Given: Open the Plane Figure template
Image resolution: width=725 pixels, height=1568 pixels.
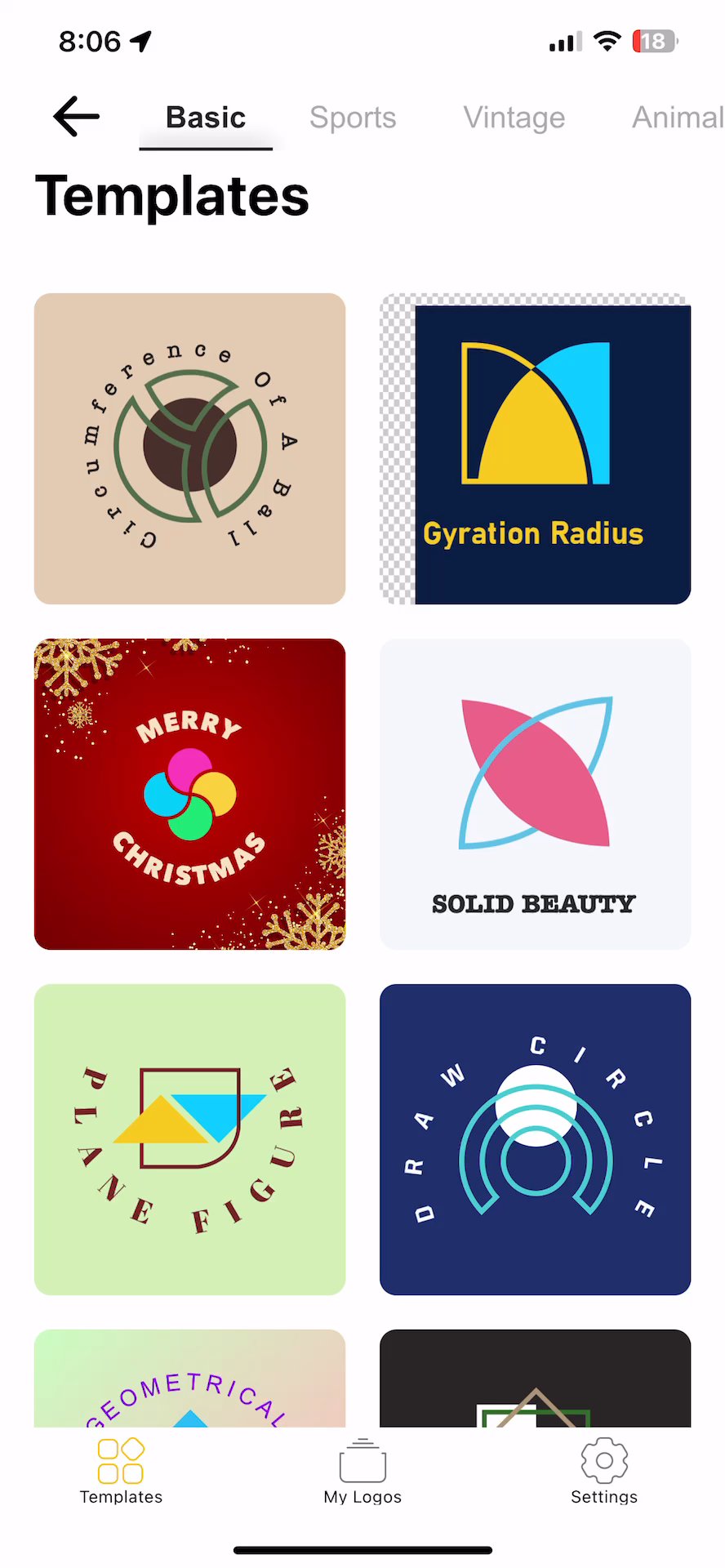Looking at the screenshot, I should pyautogui.click(x=189, y=1139).
